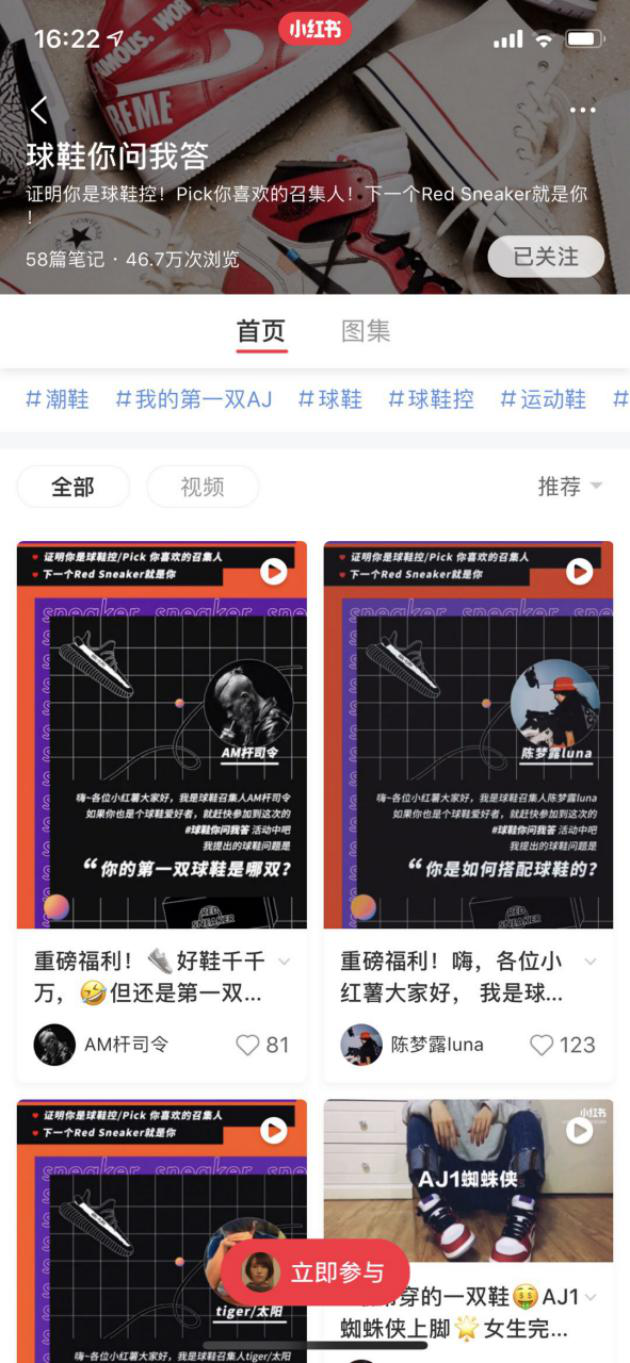Open the AJ1蜘蛛侠 video note
Screen dimensions: 630x1363
pos(468,1180)
